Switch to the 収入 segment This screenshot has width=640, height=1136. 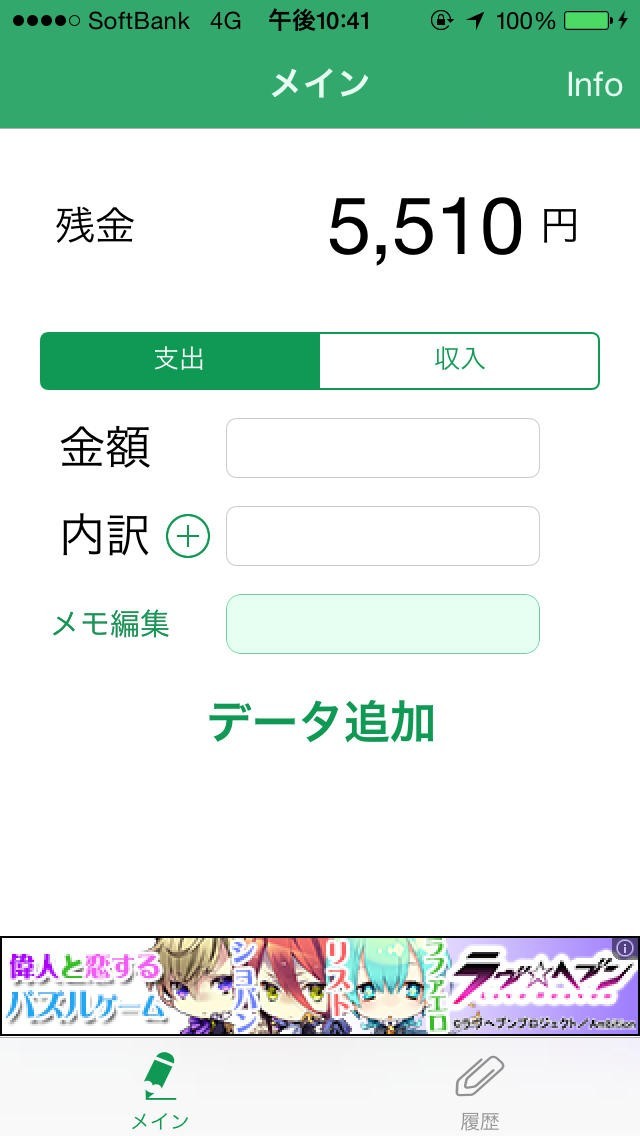(459, 360)
